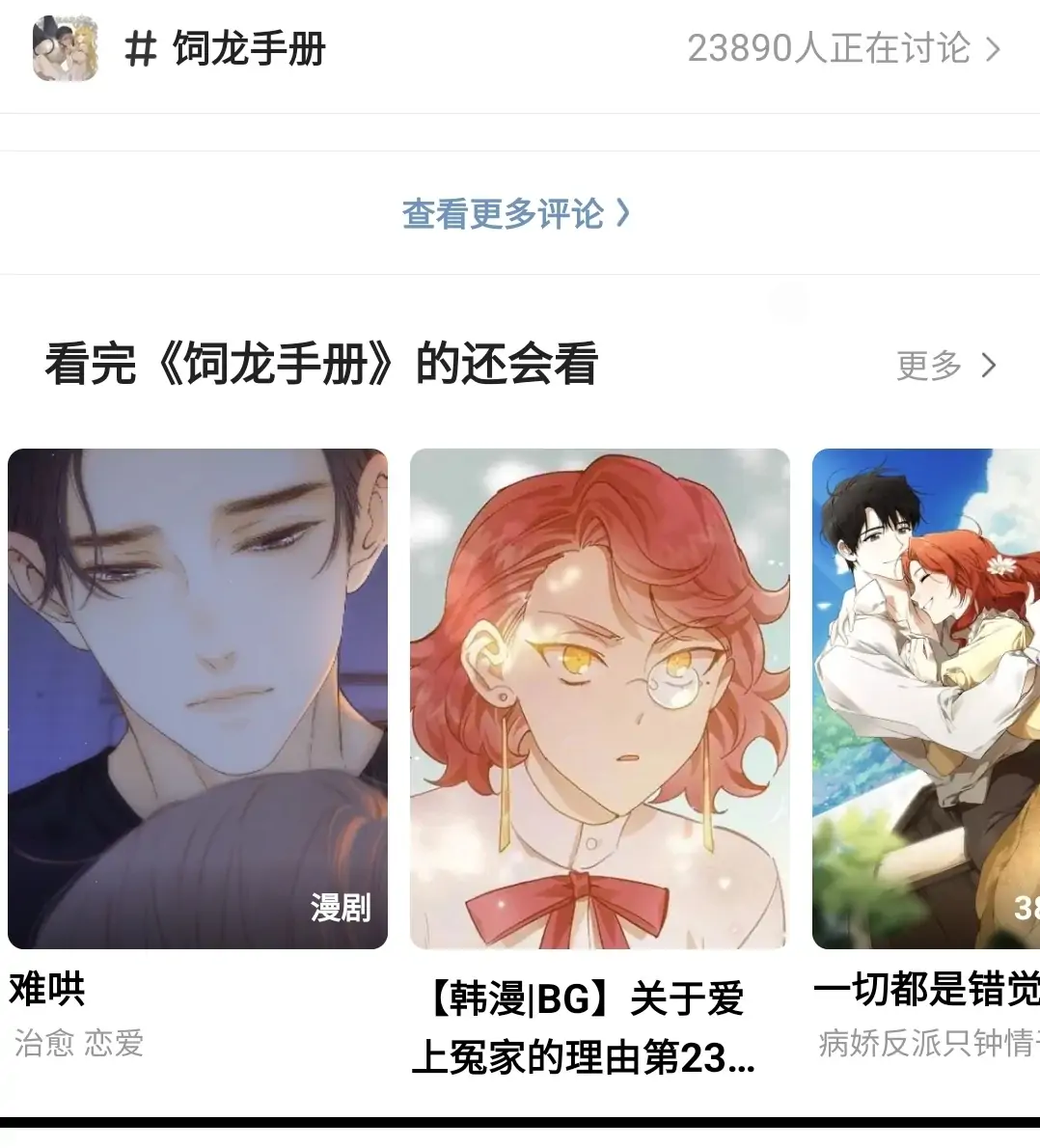Open the 难哄 manga card
Image resolution: width=1040 pixels, height=1148 pixels.
point(198,698)
